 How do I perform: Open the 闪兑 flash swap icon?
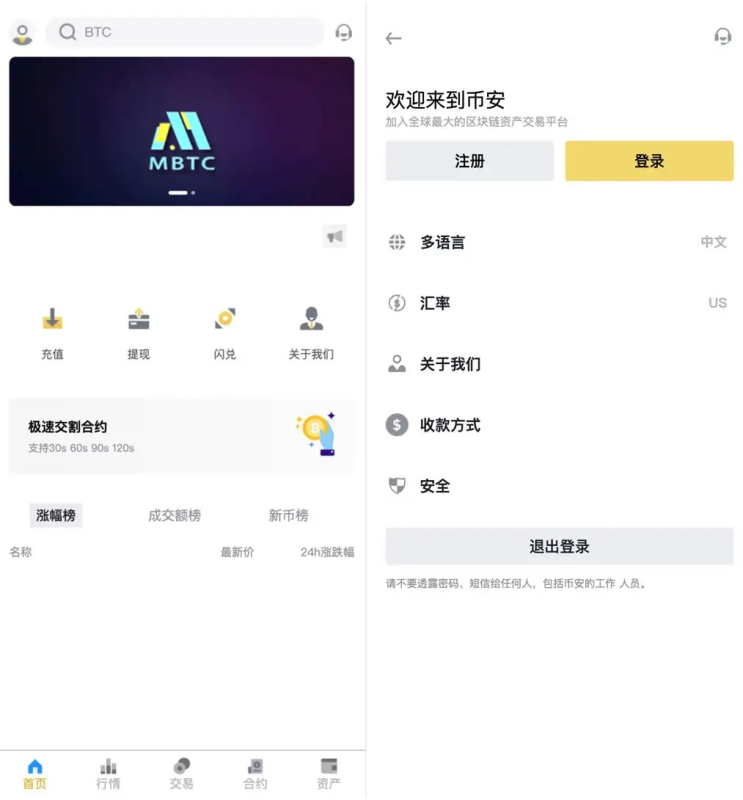(x=224, y=320)
